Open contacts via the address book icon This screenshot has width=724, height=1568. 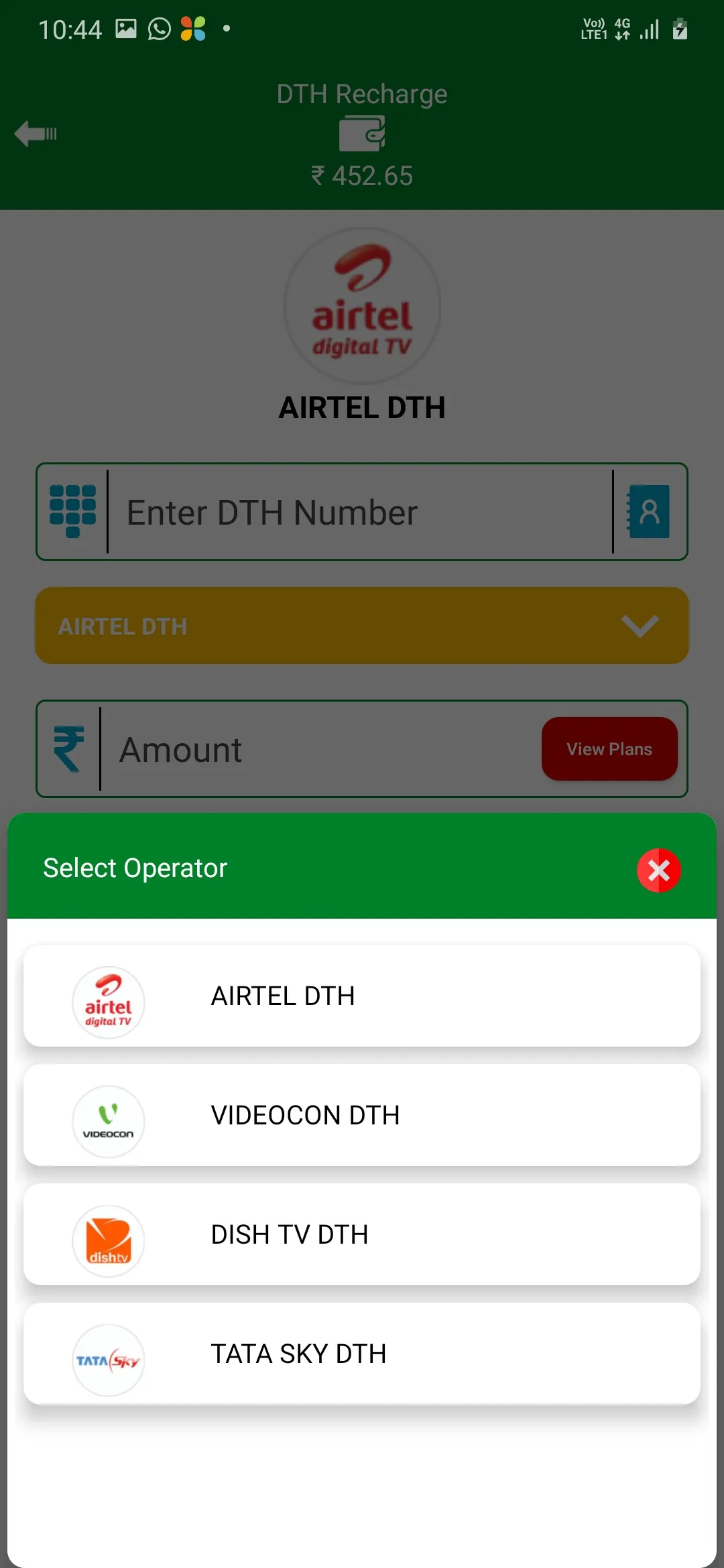(648, 511)
